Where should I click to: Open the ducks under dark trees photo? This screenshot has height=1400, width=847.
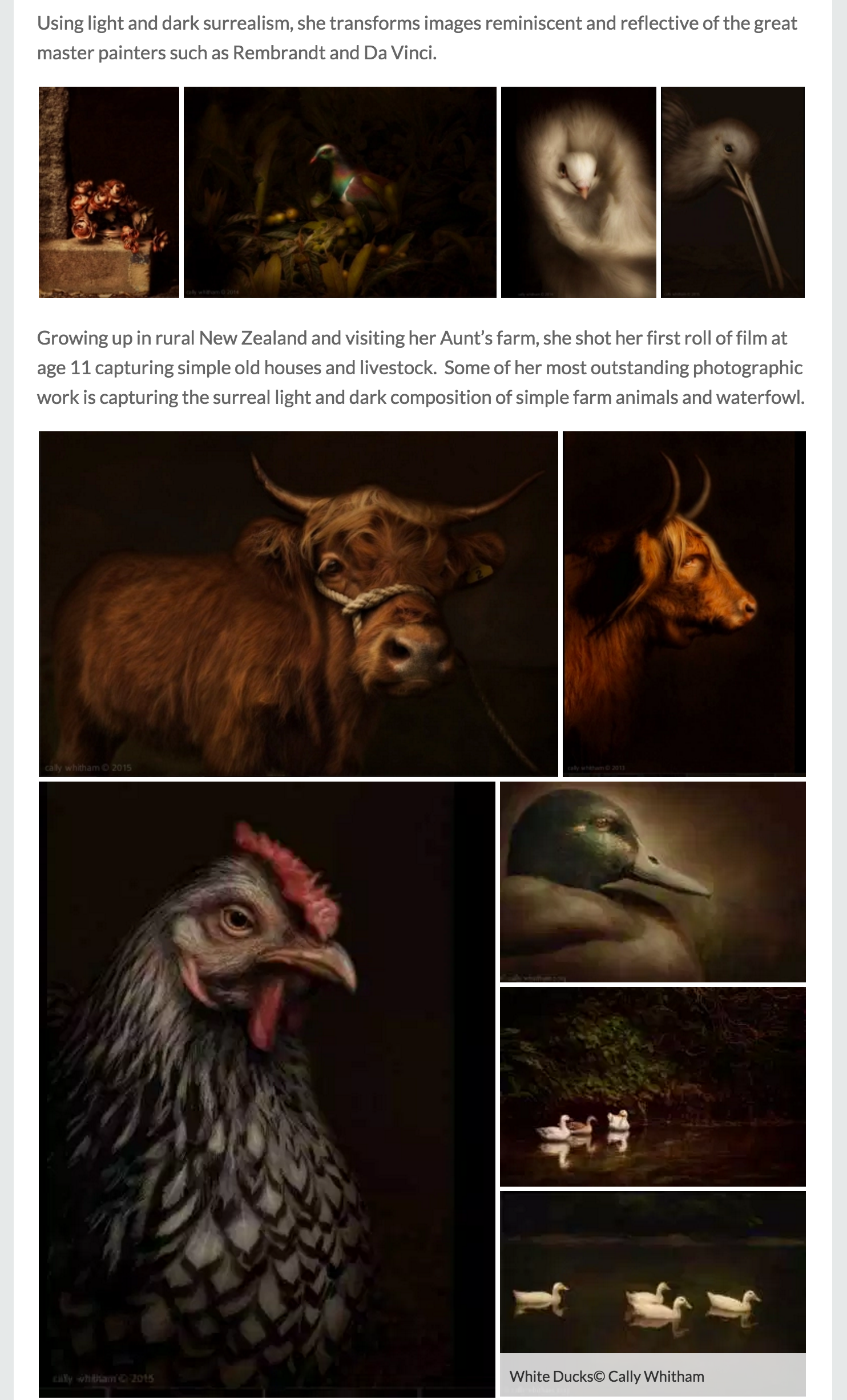point(652,1087)
